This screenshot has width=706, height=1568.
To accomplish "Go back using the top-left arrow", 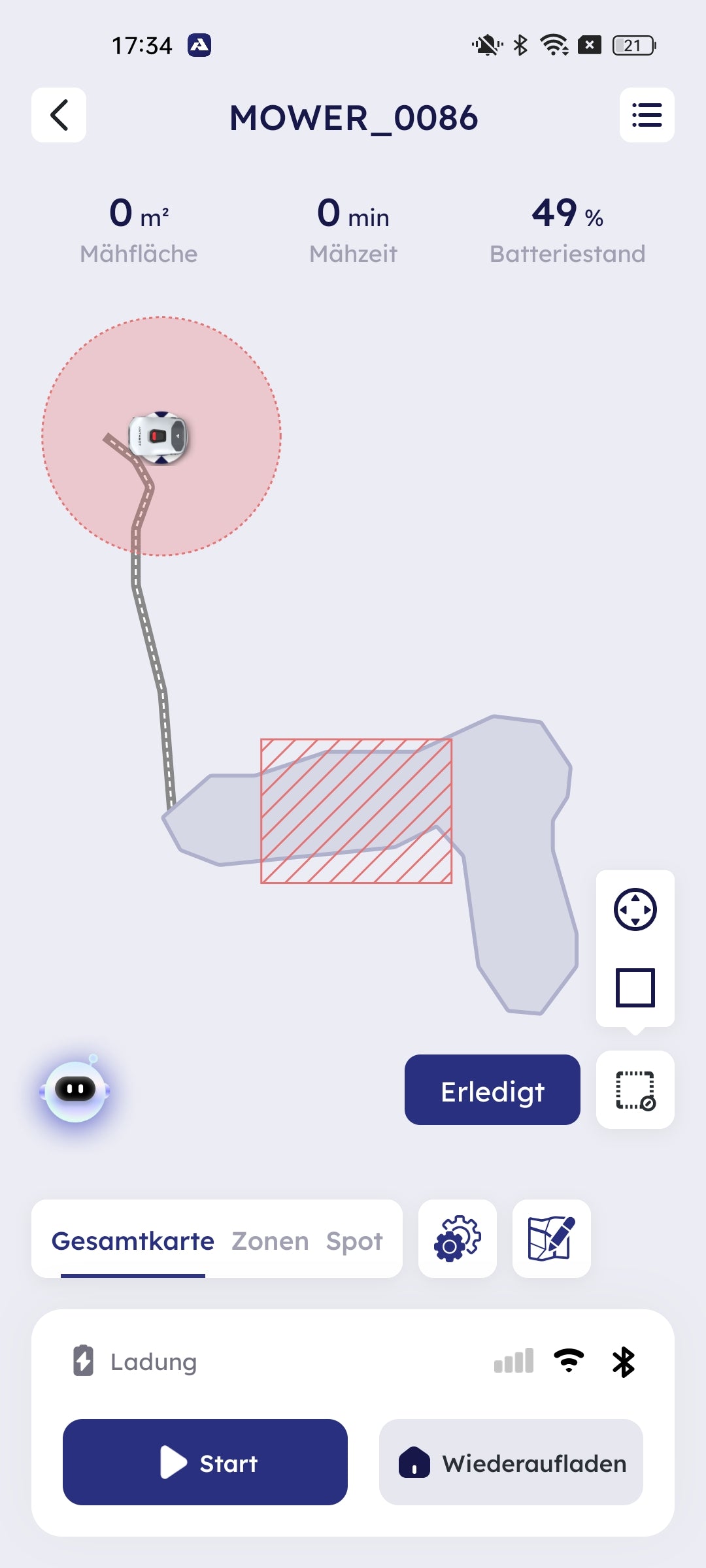I will point(59,115).
